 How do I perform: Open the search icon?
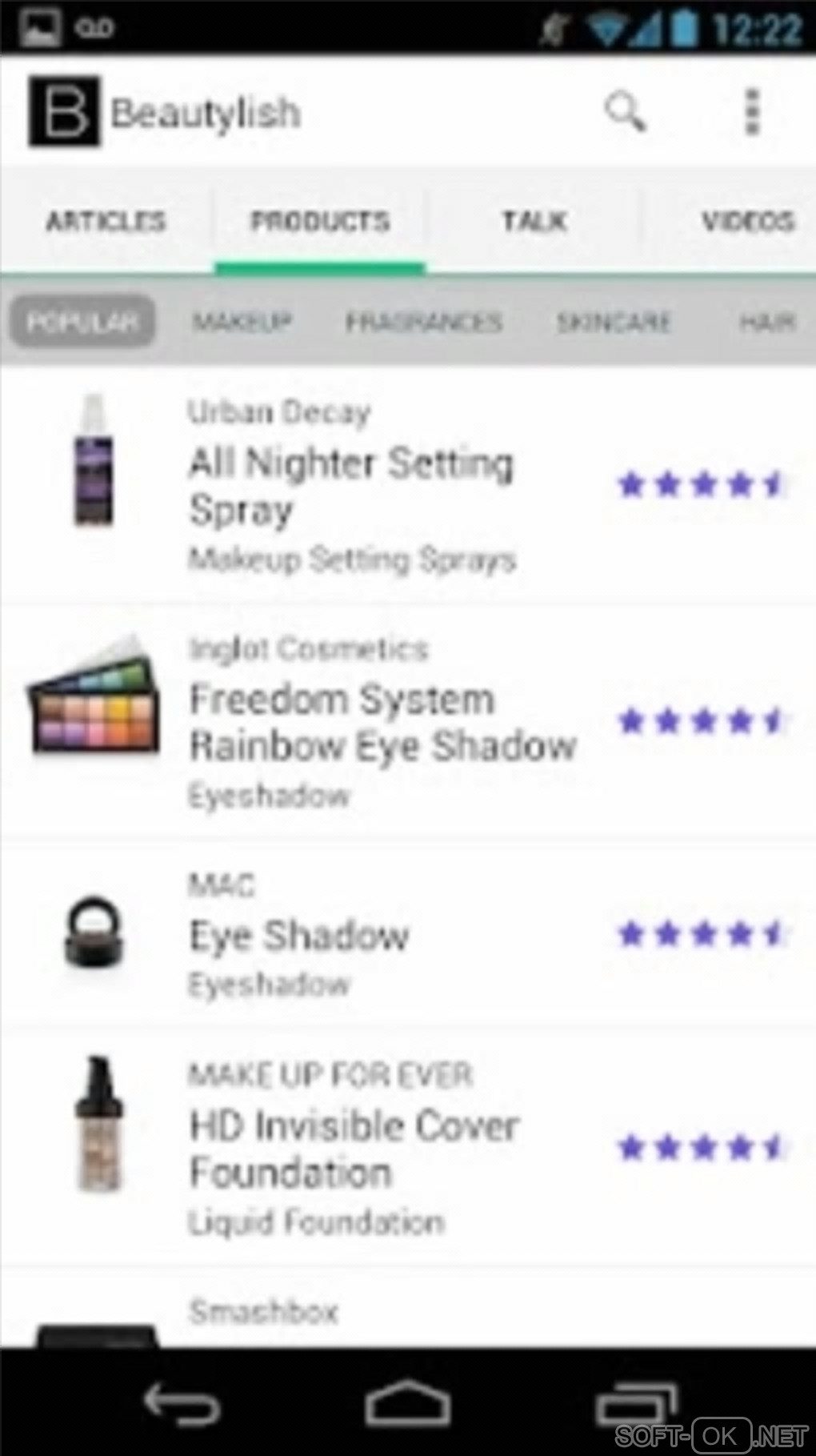[x=624, y=111]
